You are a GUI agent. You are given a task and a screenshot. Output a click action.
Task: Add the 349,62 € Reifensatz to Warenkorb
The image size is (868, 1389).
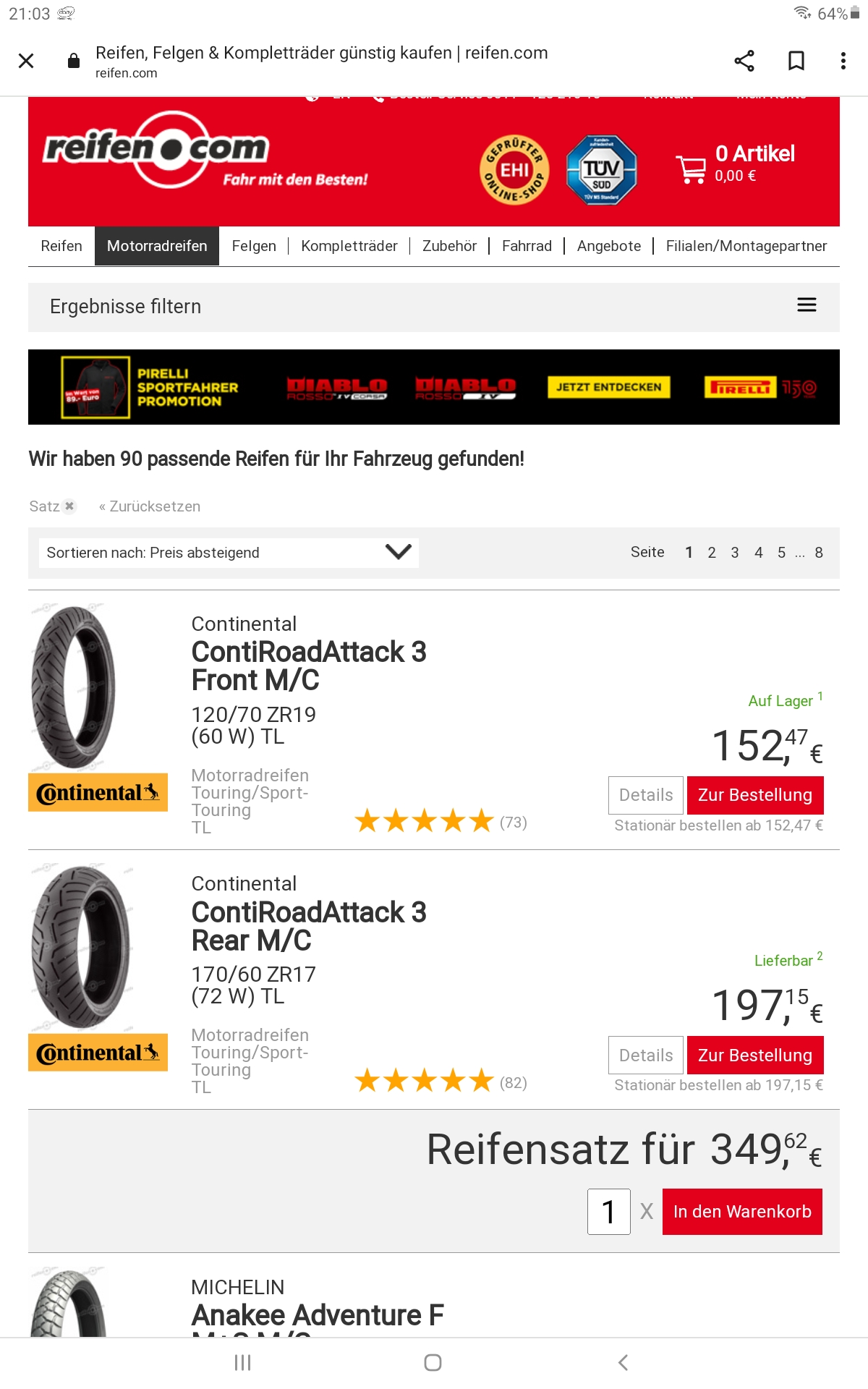pyautogui.click(x=741, y=1212)
